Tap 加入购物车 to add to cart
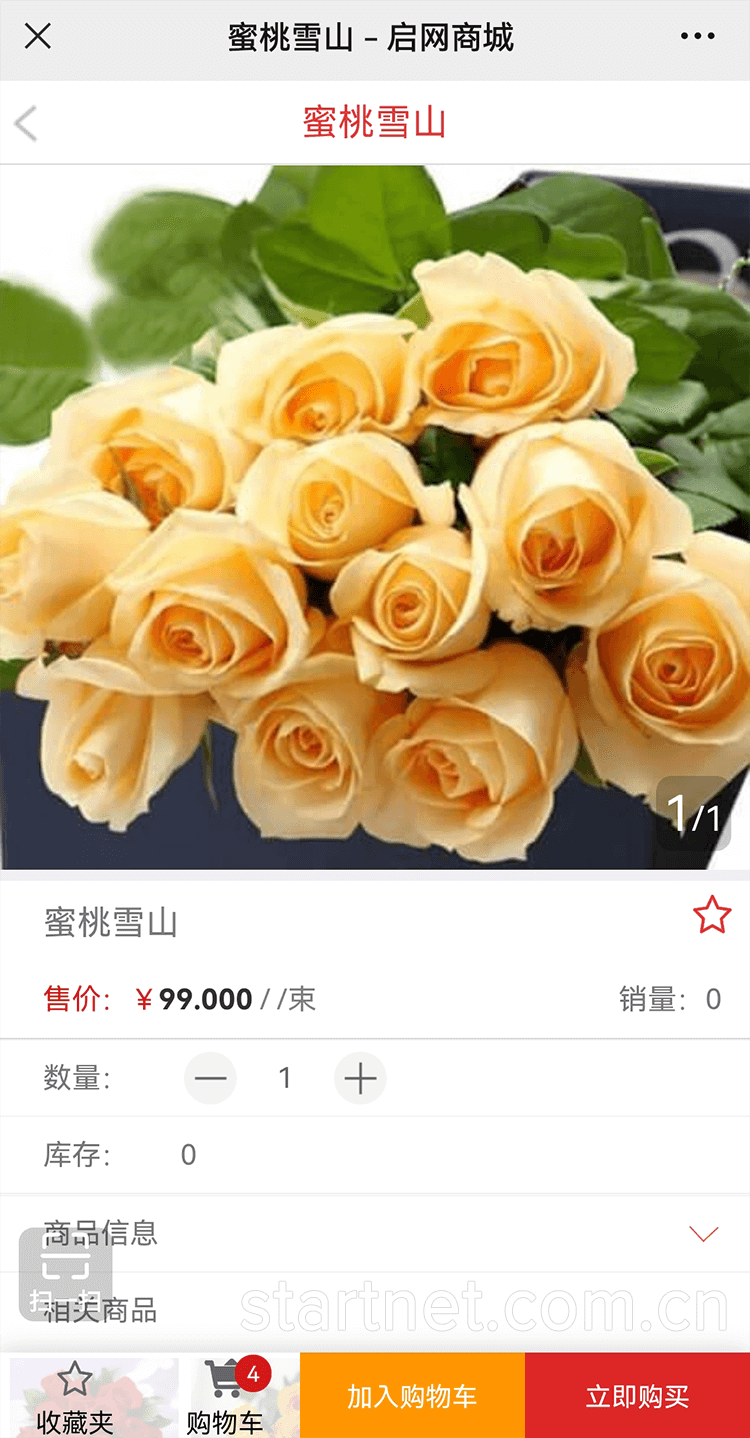Screen dimensions: 750x1438 point(412,1396)
